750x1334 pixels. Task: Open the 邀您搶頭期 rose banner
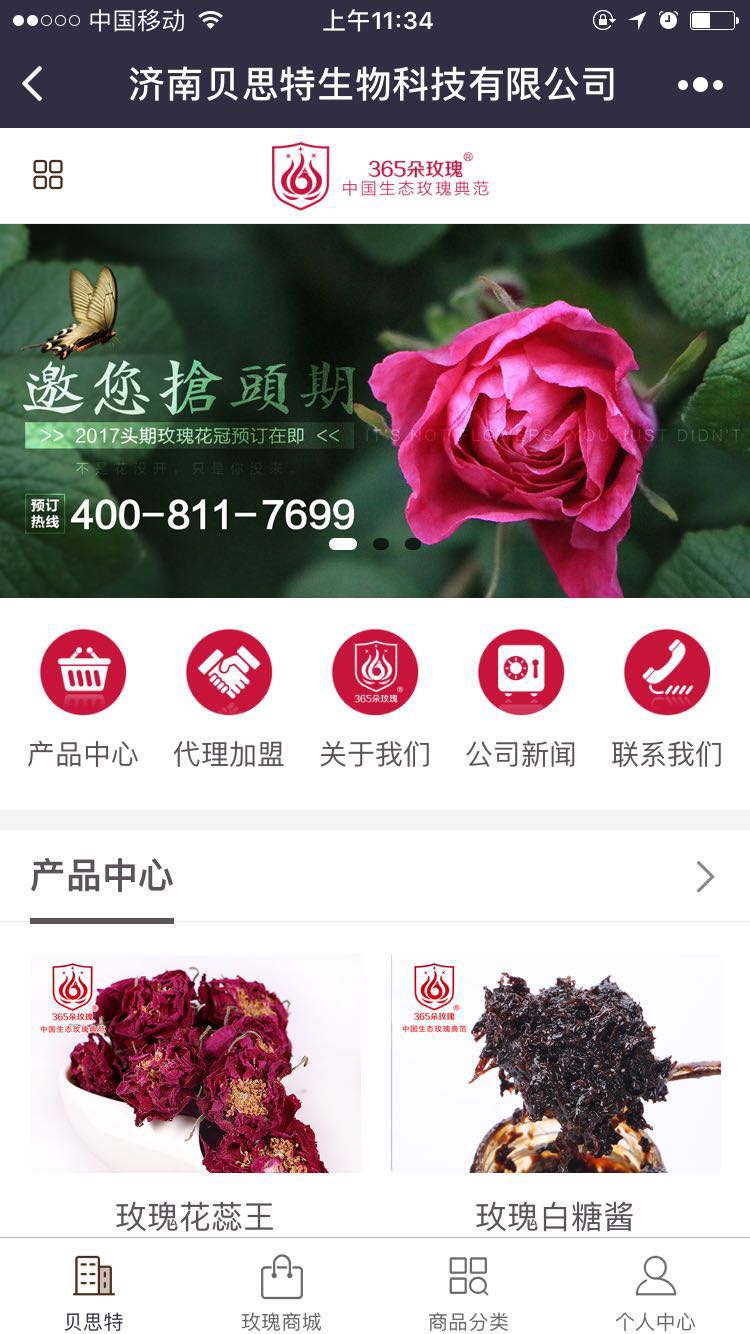click(375, 410)
